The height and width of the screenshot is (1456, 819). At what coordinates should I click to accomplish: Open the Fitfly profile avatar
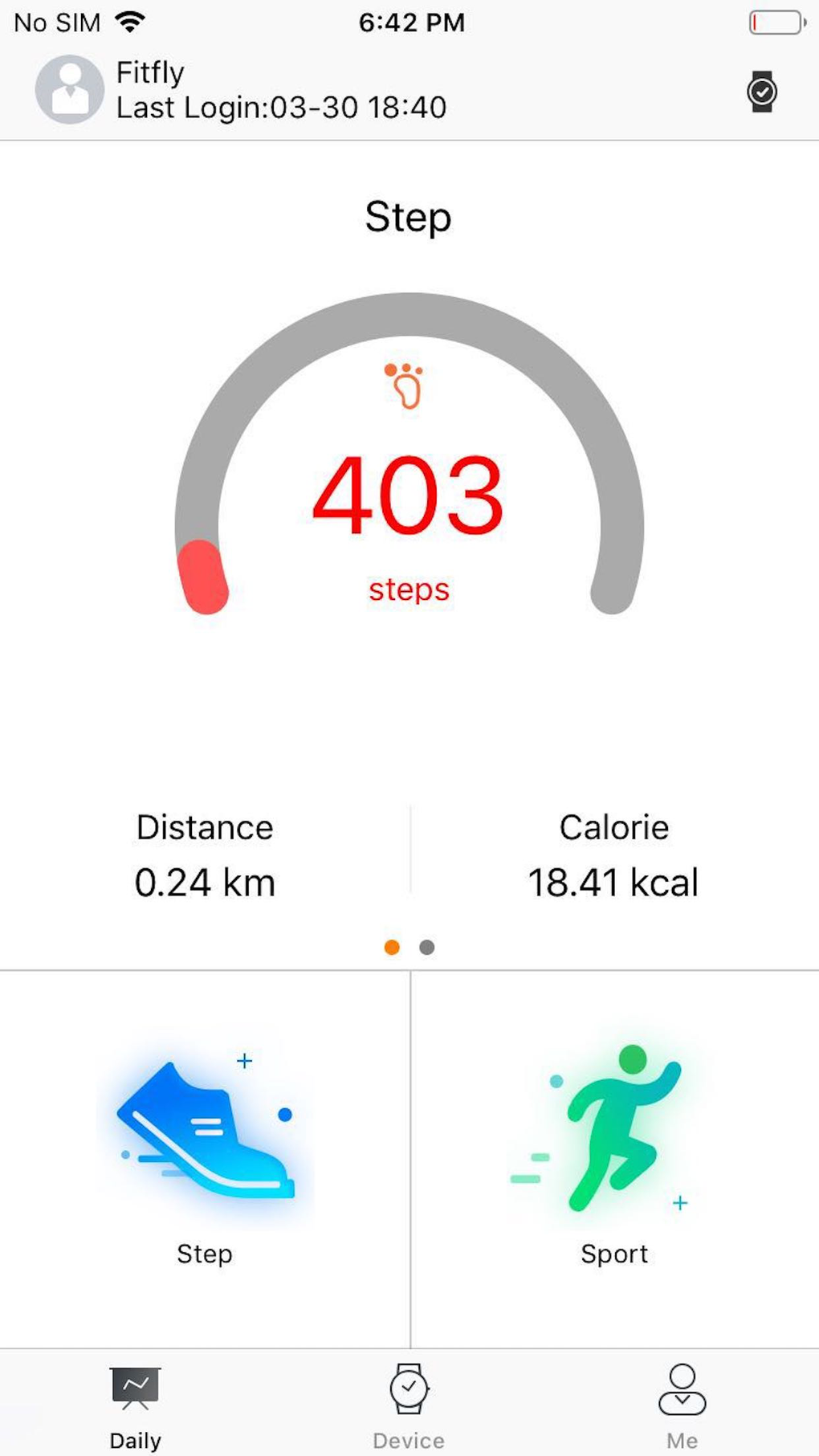point(70,89)
